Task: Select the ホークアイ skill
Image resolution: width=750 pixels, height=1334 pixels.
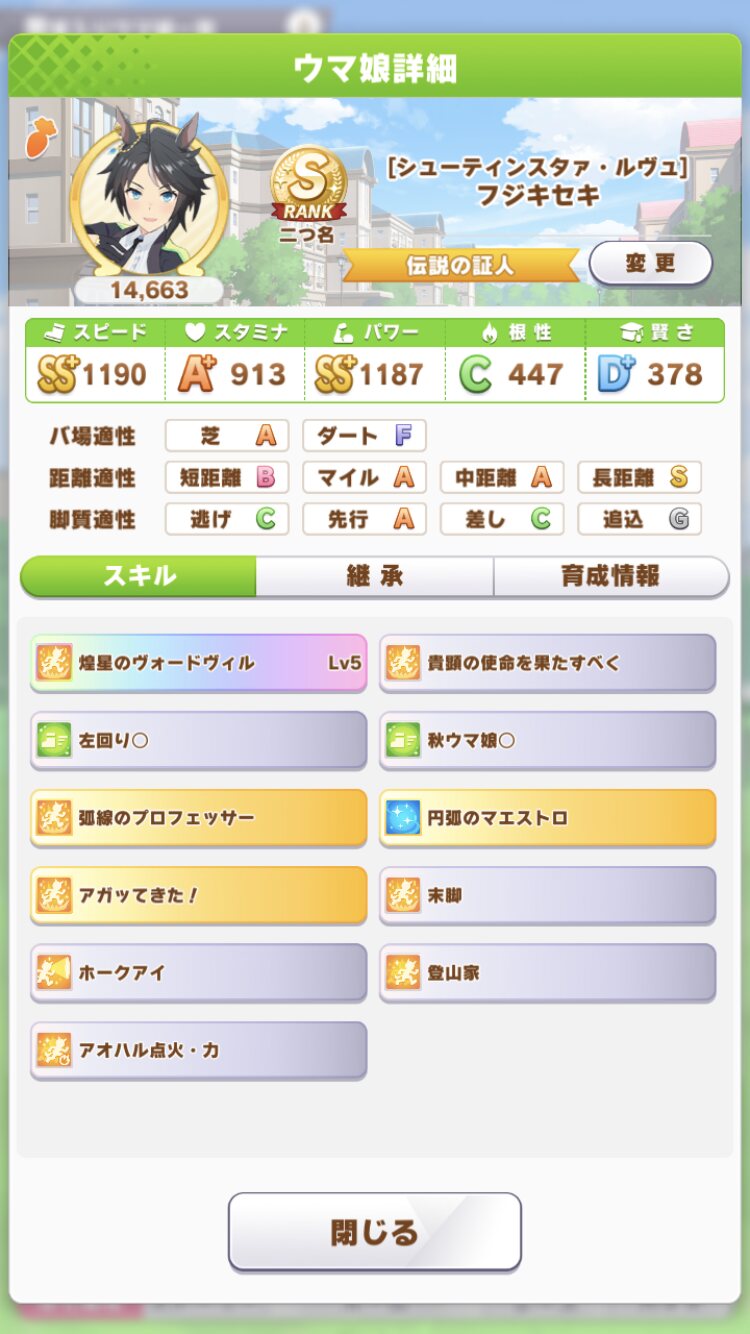Action: [x=199, y=972]
